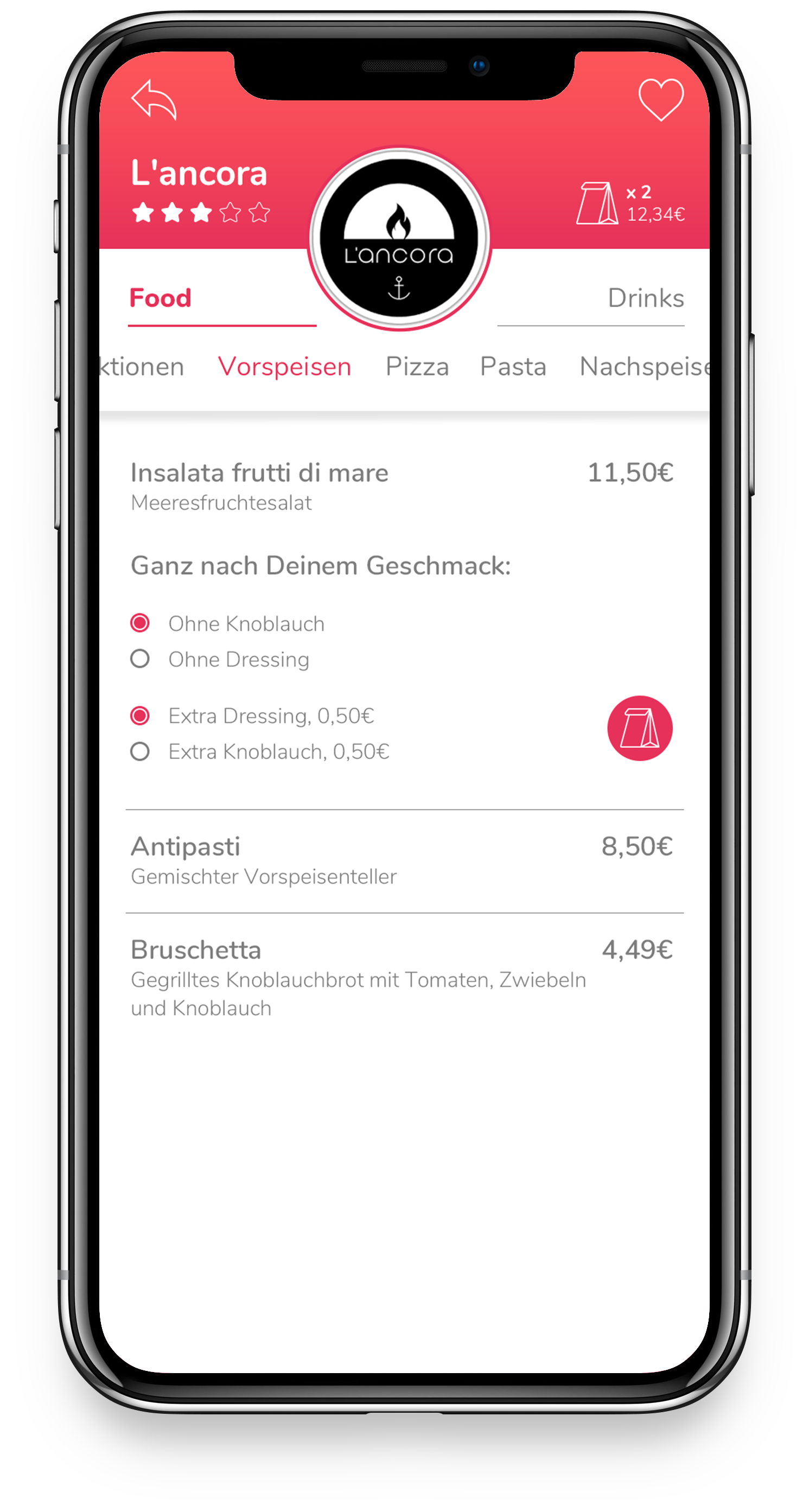Open the shopping bag showing 12,34€
This screenshot has height=1512, width=809.
629,203
